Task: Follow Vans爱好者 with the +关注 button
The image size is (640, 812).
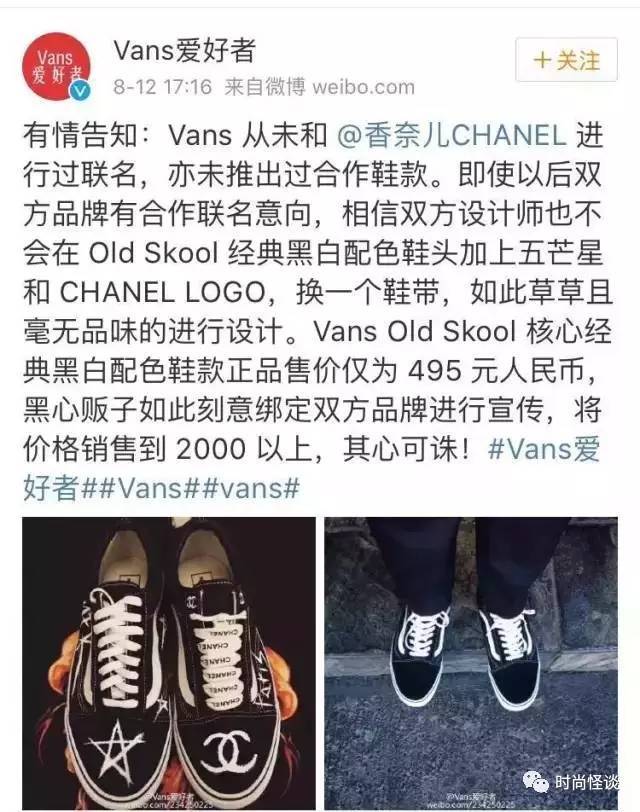Action: [x=566, y=59]
